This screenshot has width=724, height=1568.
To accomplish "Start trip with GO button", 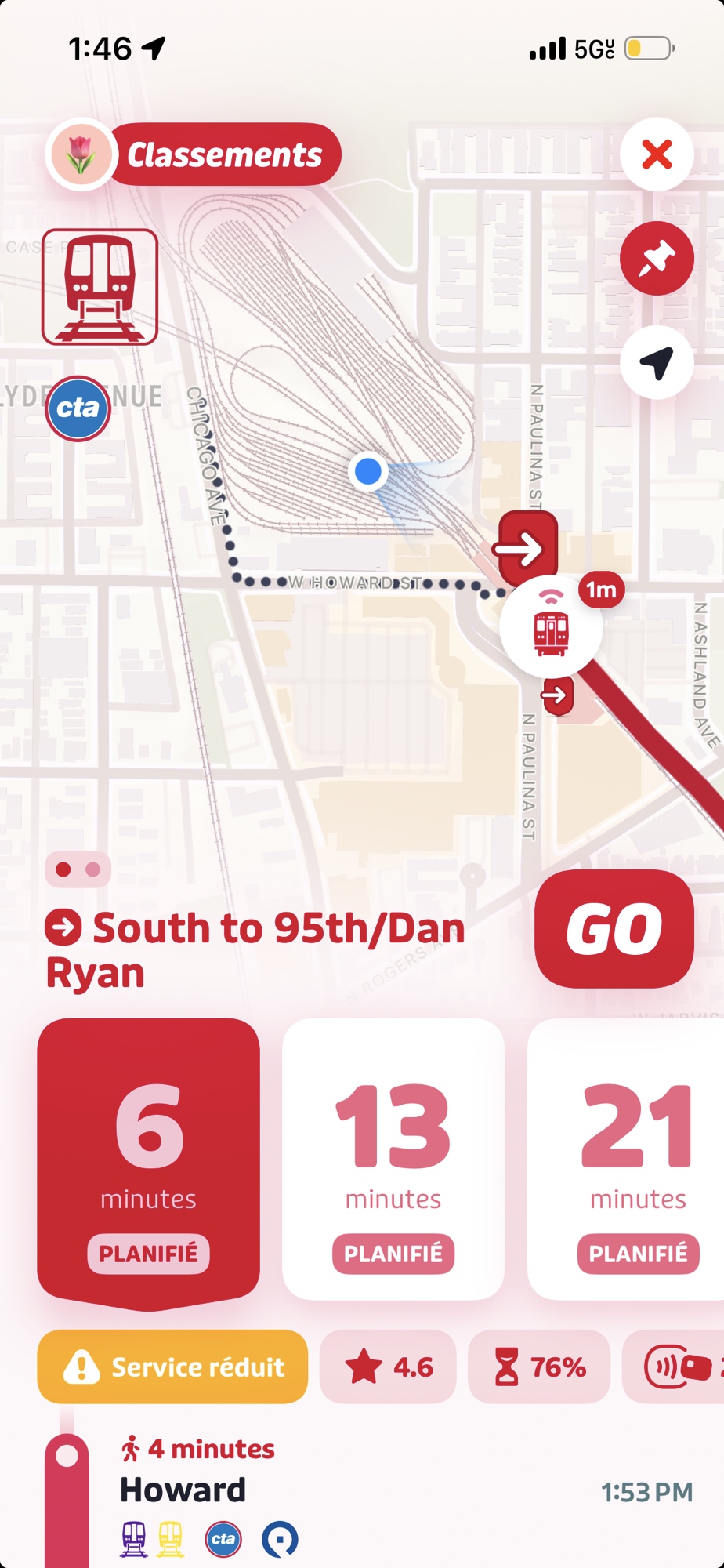I will tap(614, 929).
